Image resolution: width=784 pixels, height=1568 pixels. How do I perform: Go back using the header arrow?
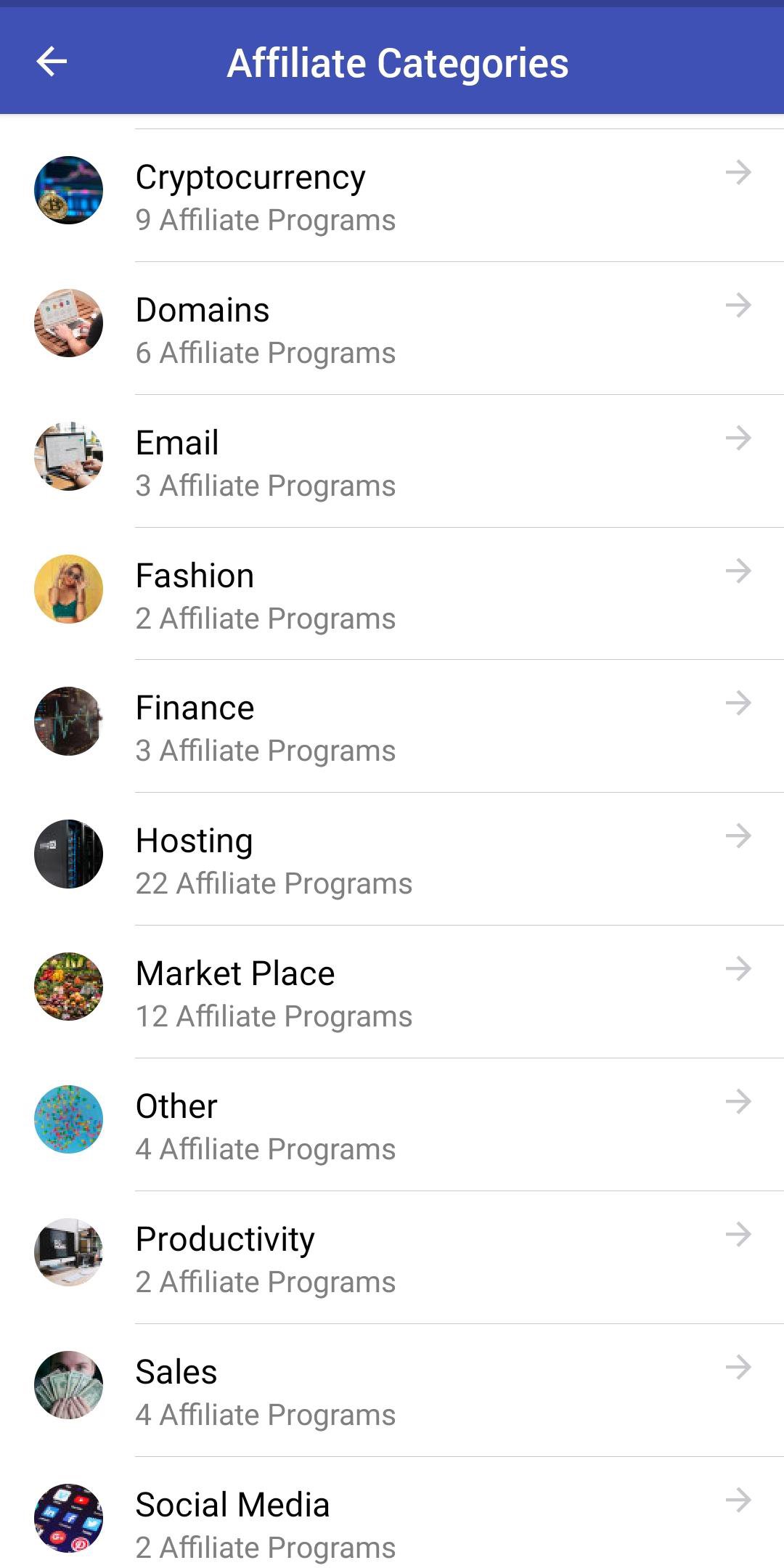pos(52,62)
